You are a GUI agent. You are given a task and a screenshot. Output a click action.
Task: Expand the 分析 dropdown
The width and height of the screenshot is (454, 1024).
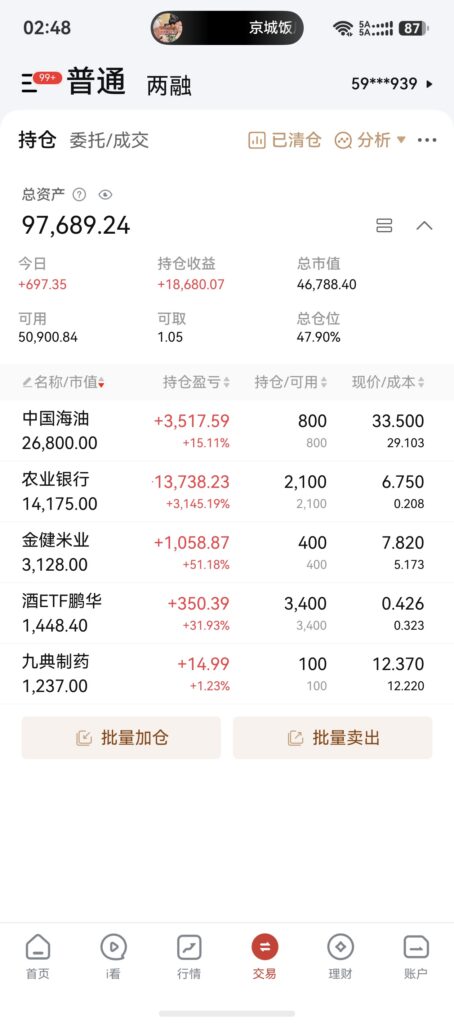point(370,140)
